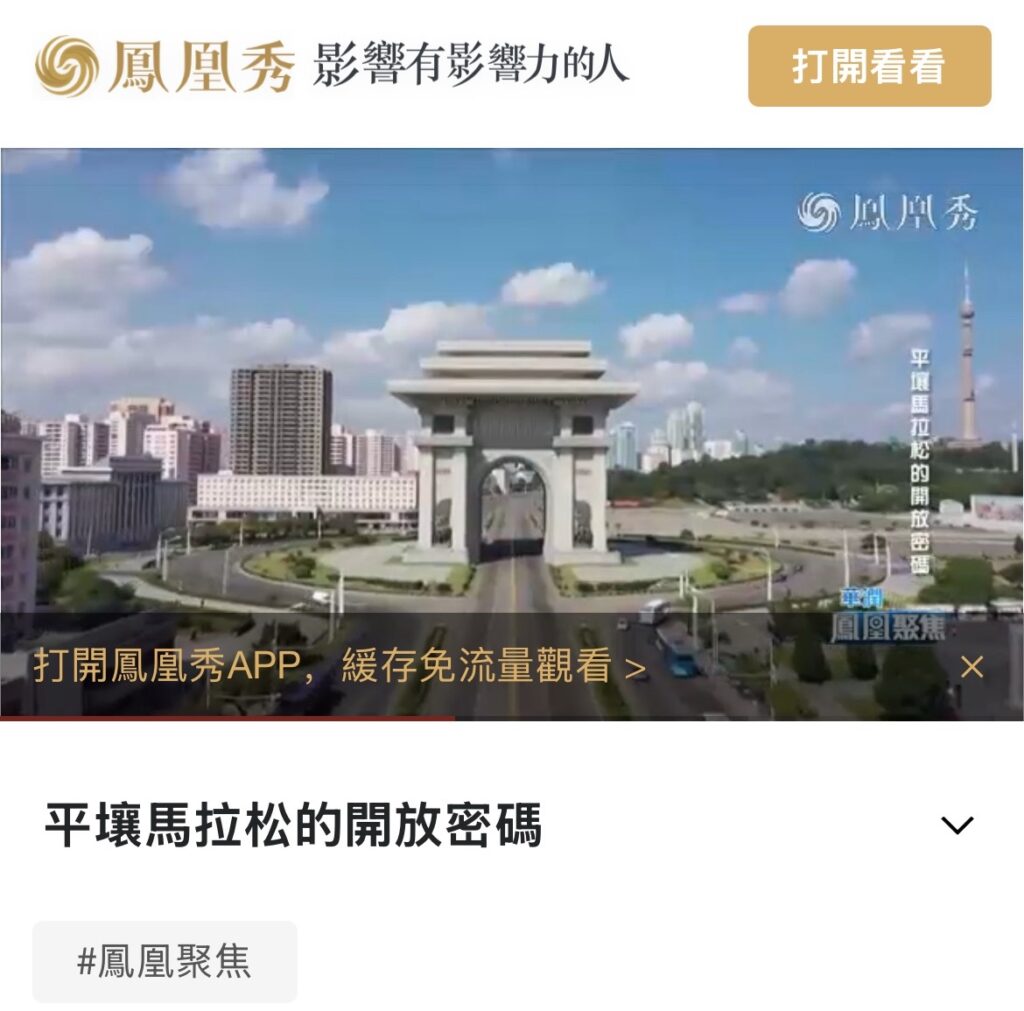Select the #鳳凰聚焦 tag chip
The height and width of the screenshot is (1011, 1024).
coord(165,962)
